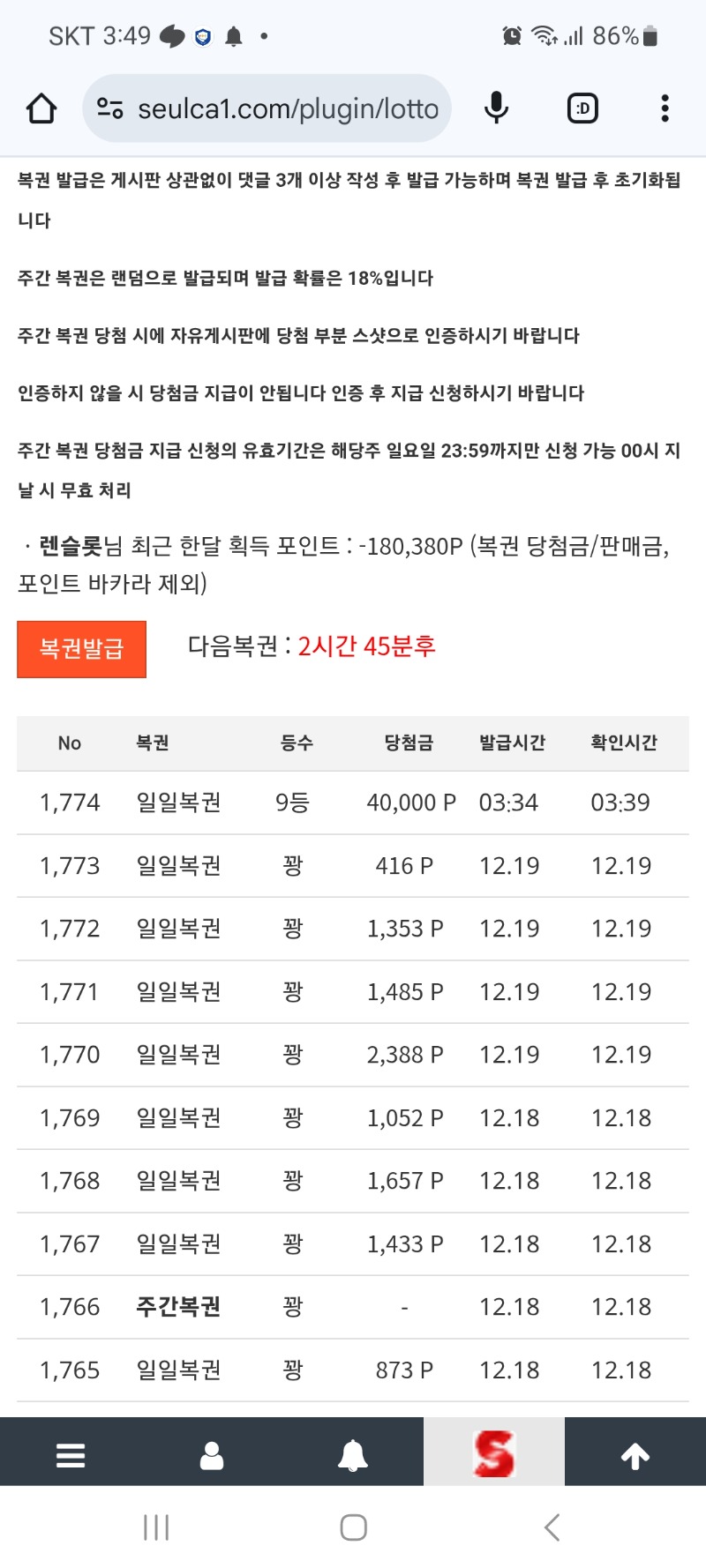Start voice search with the microphone

click(496, 108)
